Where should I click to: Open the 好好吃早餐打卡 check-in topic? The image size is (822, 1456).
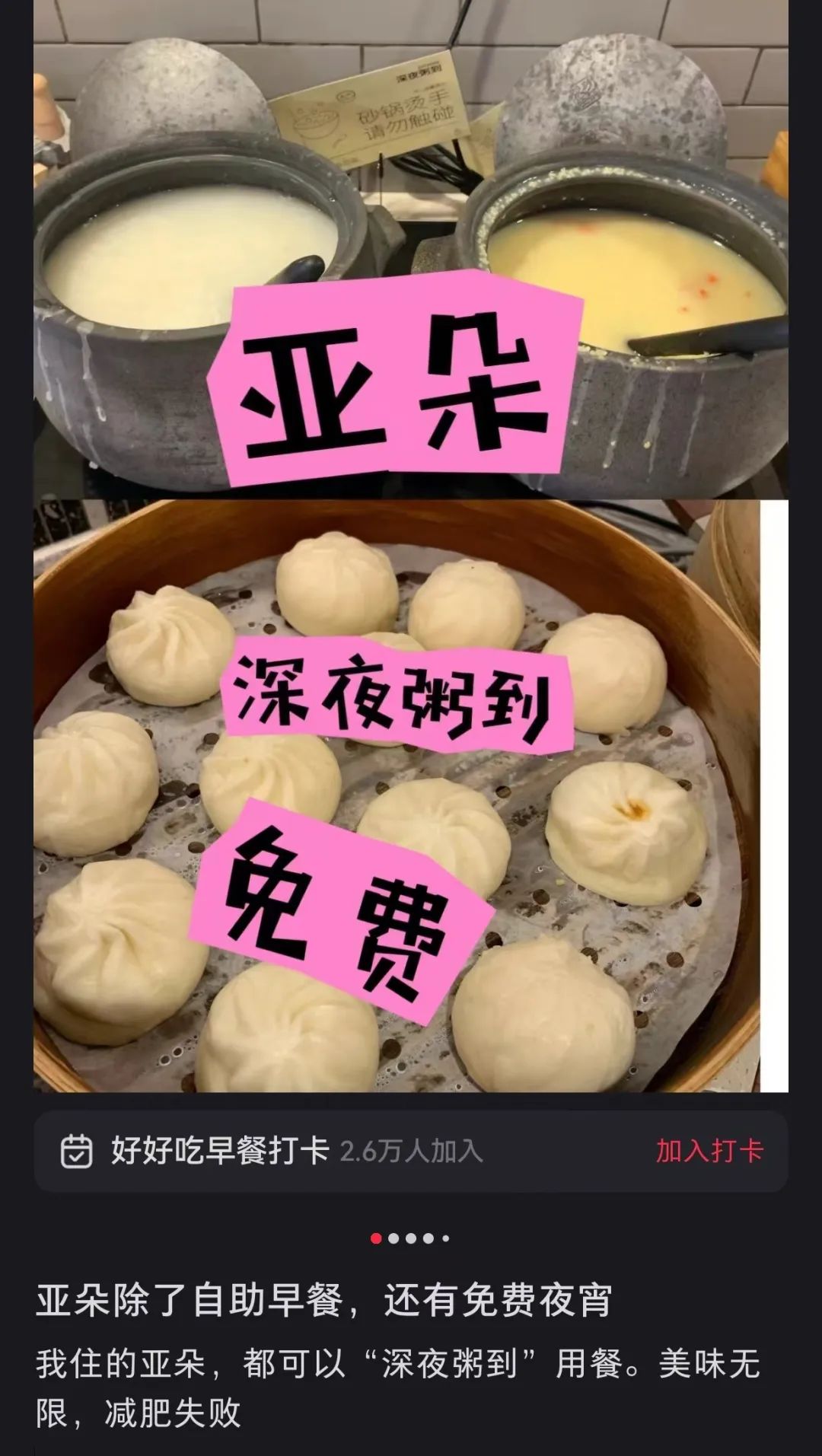221,1151
